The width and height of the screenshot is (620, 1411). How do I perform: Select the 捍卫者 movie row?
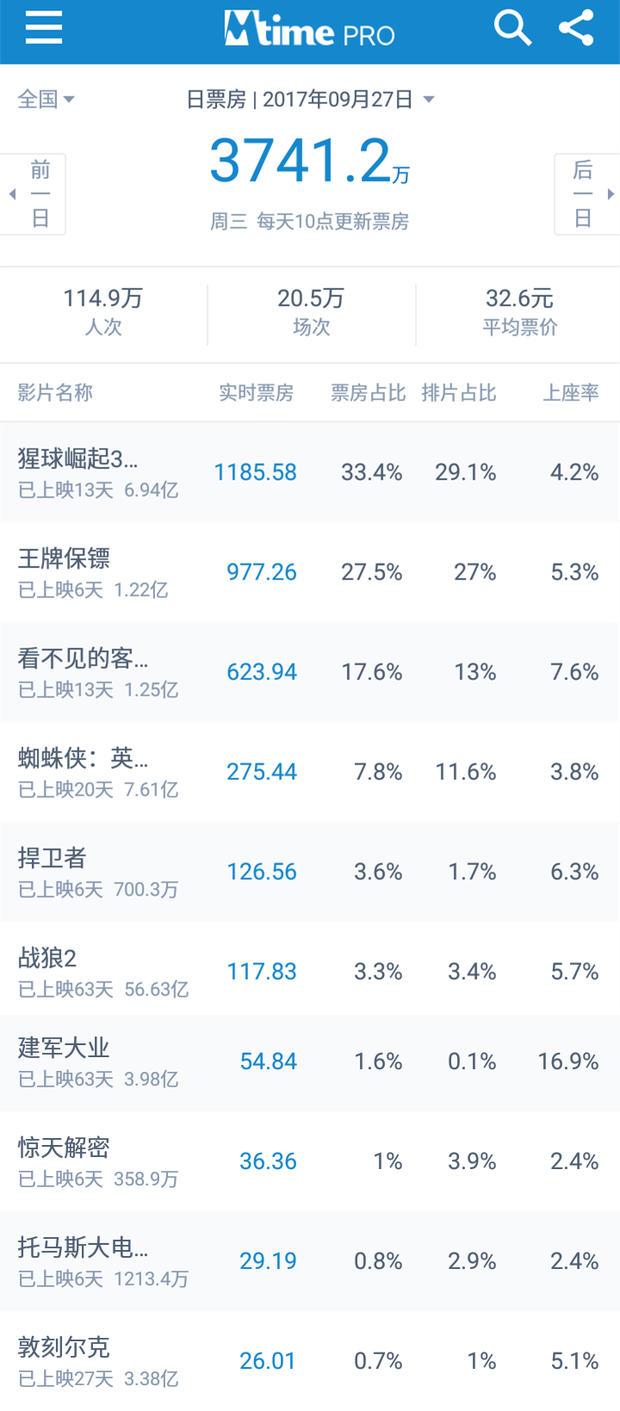point(310,872)
